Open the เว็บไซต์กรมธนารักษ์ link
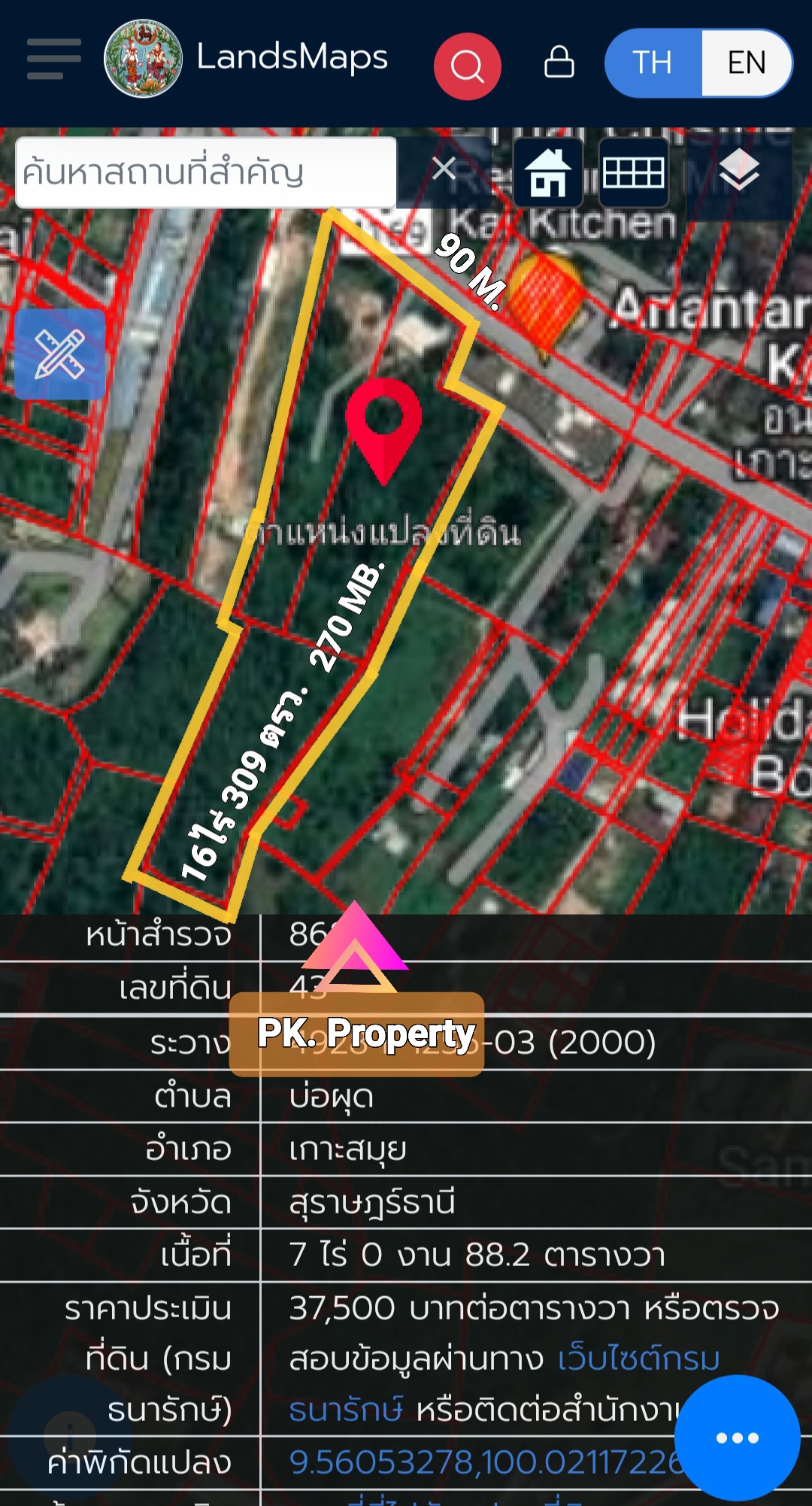Viewport: 812px width, 1506px height. coord(638,1359)
